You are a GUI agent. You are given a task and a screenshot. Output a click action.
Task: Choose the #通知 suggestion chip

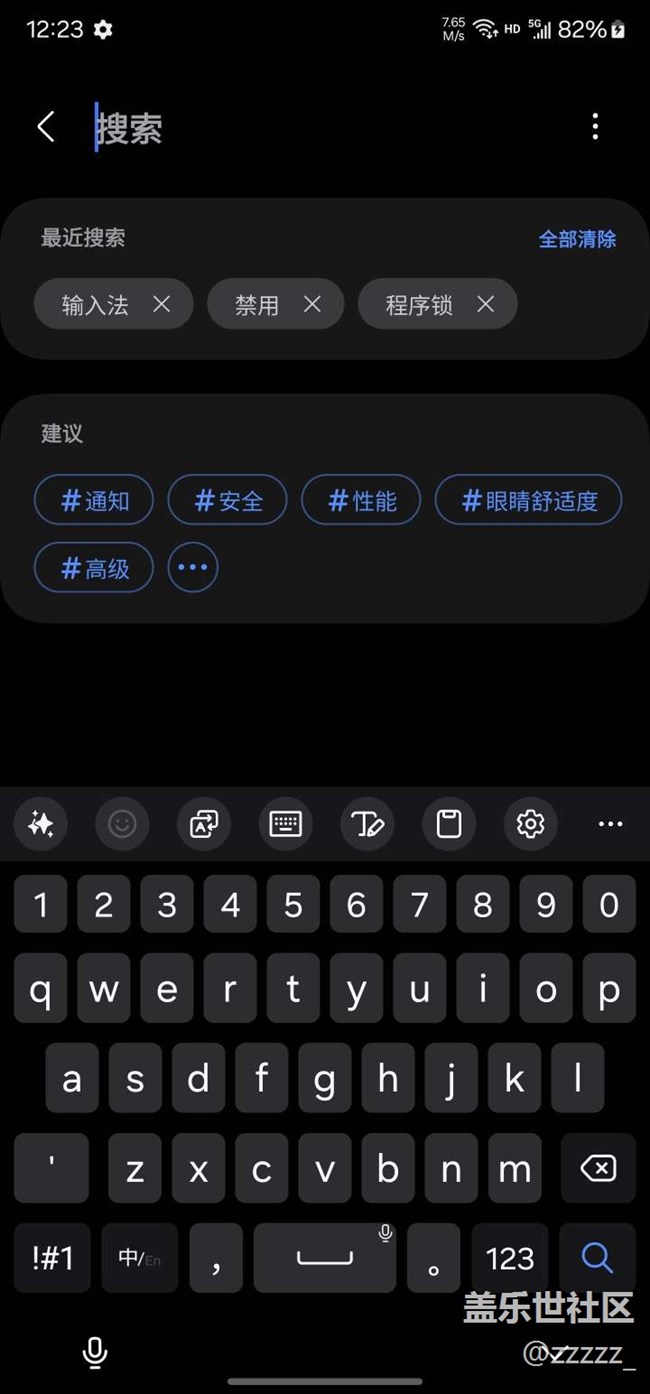coord(94,500)
